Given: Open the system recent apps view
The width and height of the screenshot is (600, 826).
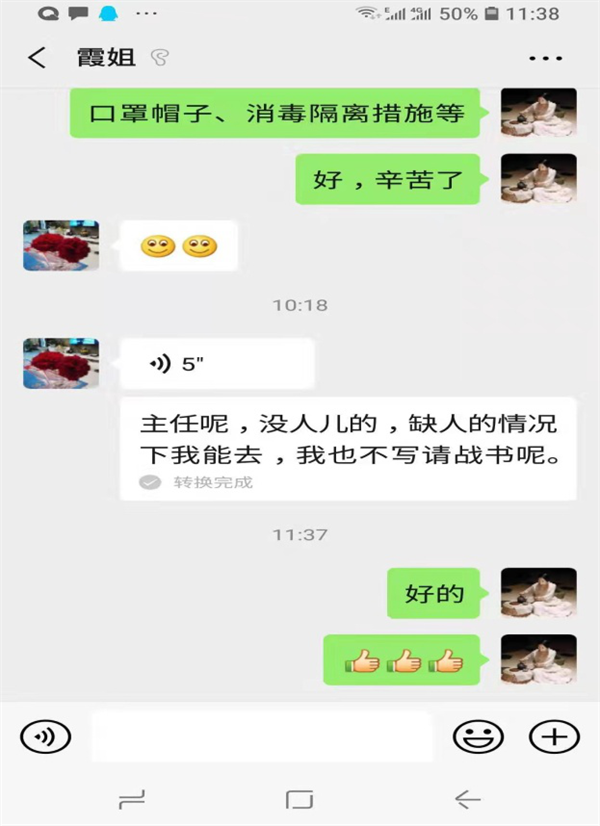Looking at the screenshot, I should [132, 799].
